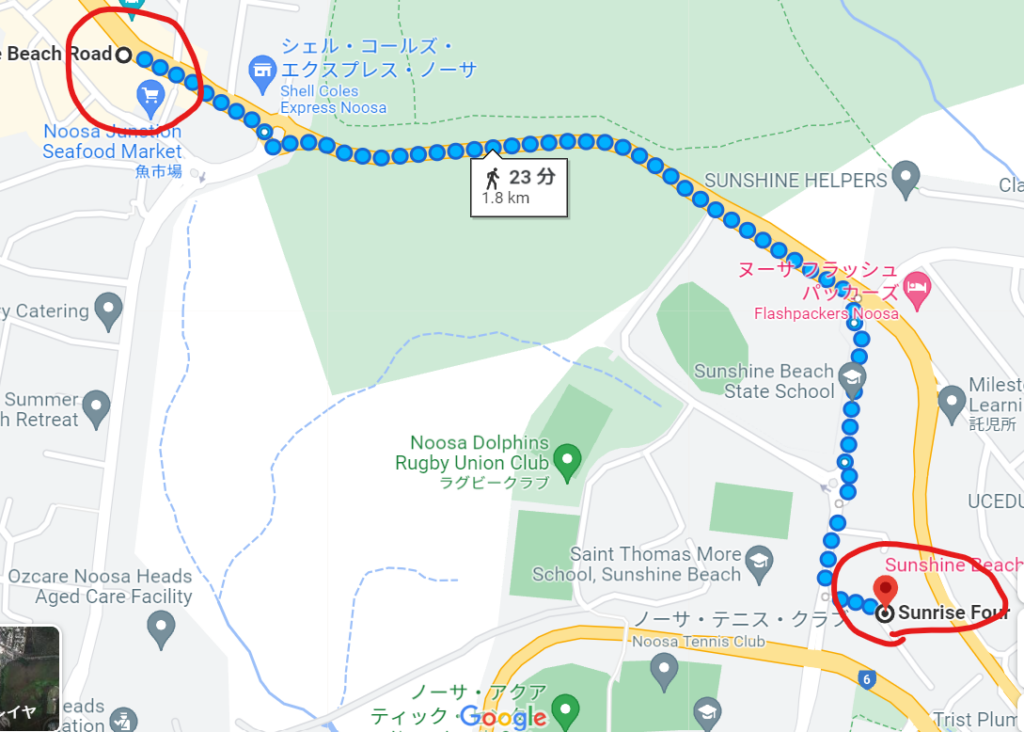Open Flashpackers Noosa hotel marker
Viewport: 1024px width, 732px height.
(x=917, y=289)
